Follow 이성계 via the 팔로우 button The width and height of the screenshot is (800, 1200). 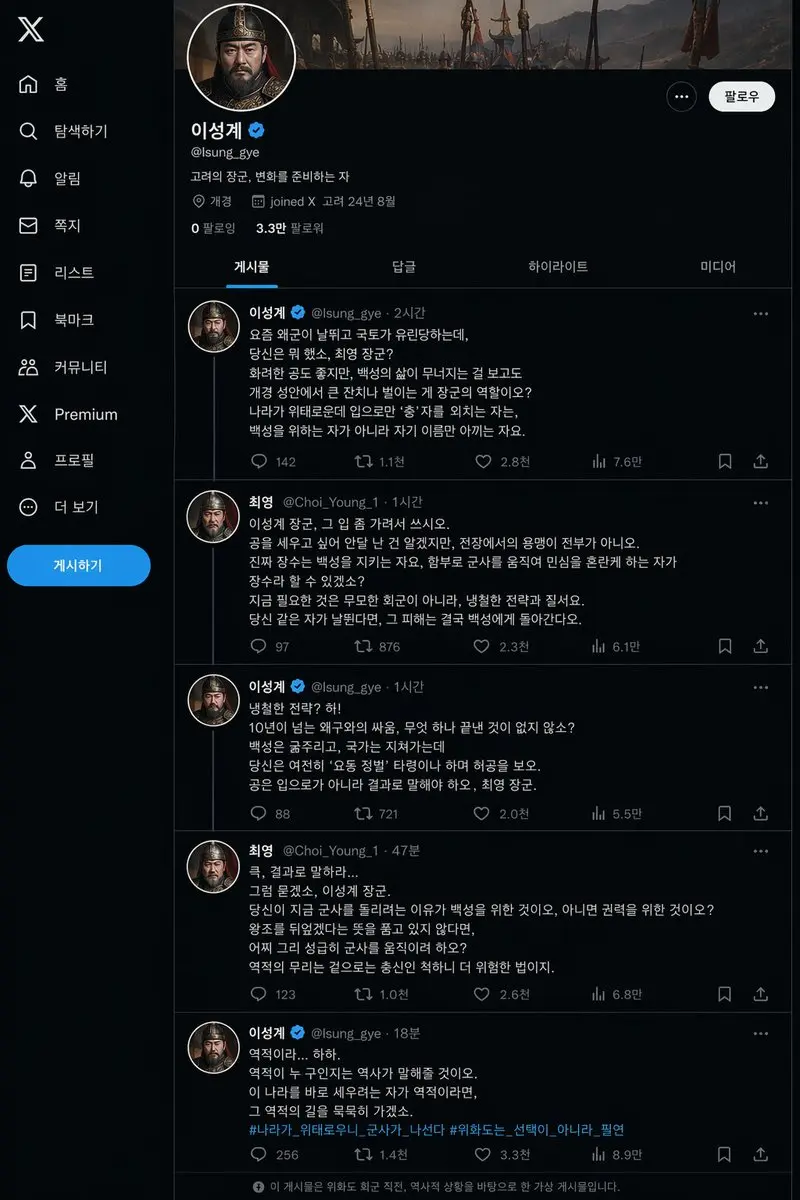[741, 96]
